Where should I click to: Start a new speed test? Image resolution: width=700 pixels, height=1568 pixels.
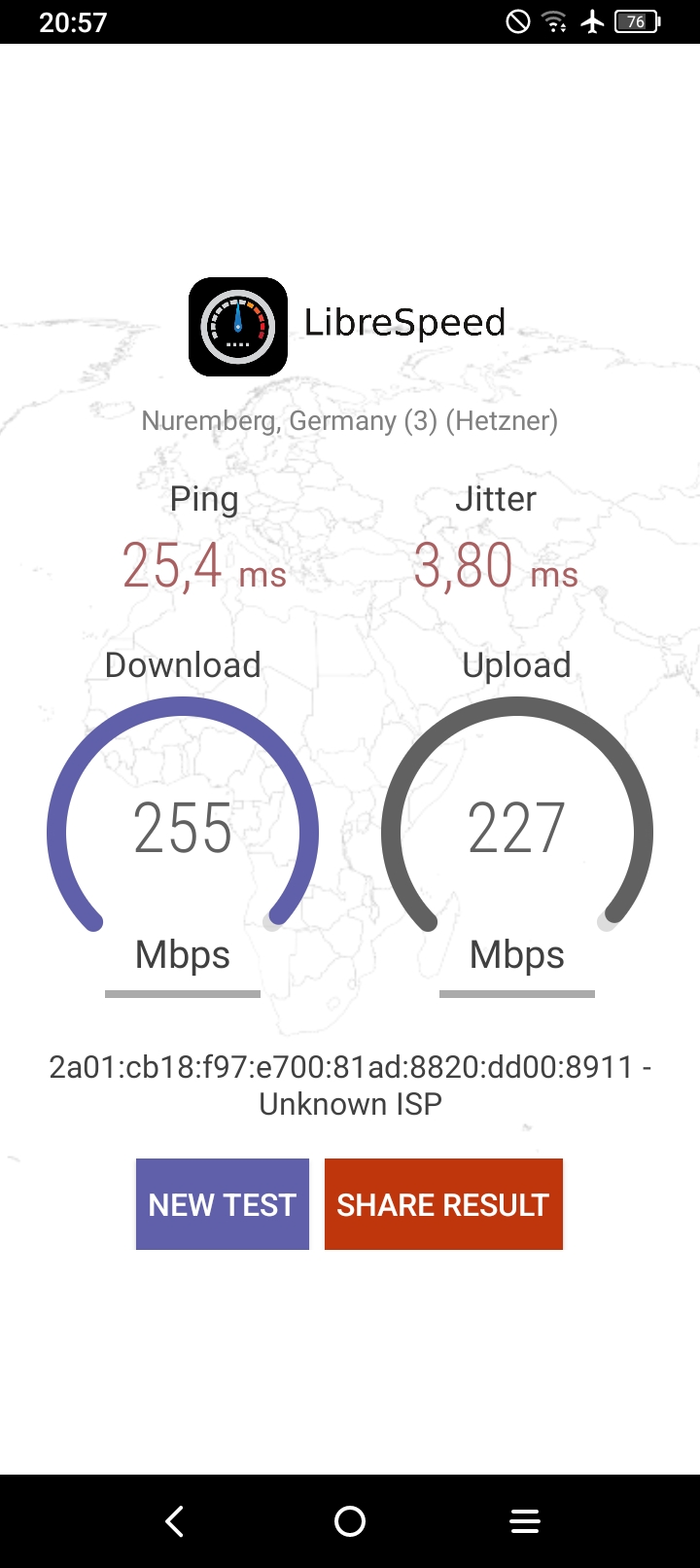[223, 1204]
